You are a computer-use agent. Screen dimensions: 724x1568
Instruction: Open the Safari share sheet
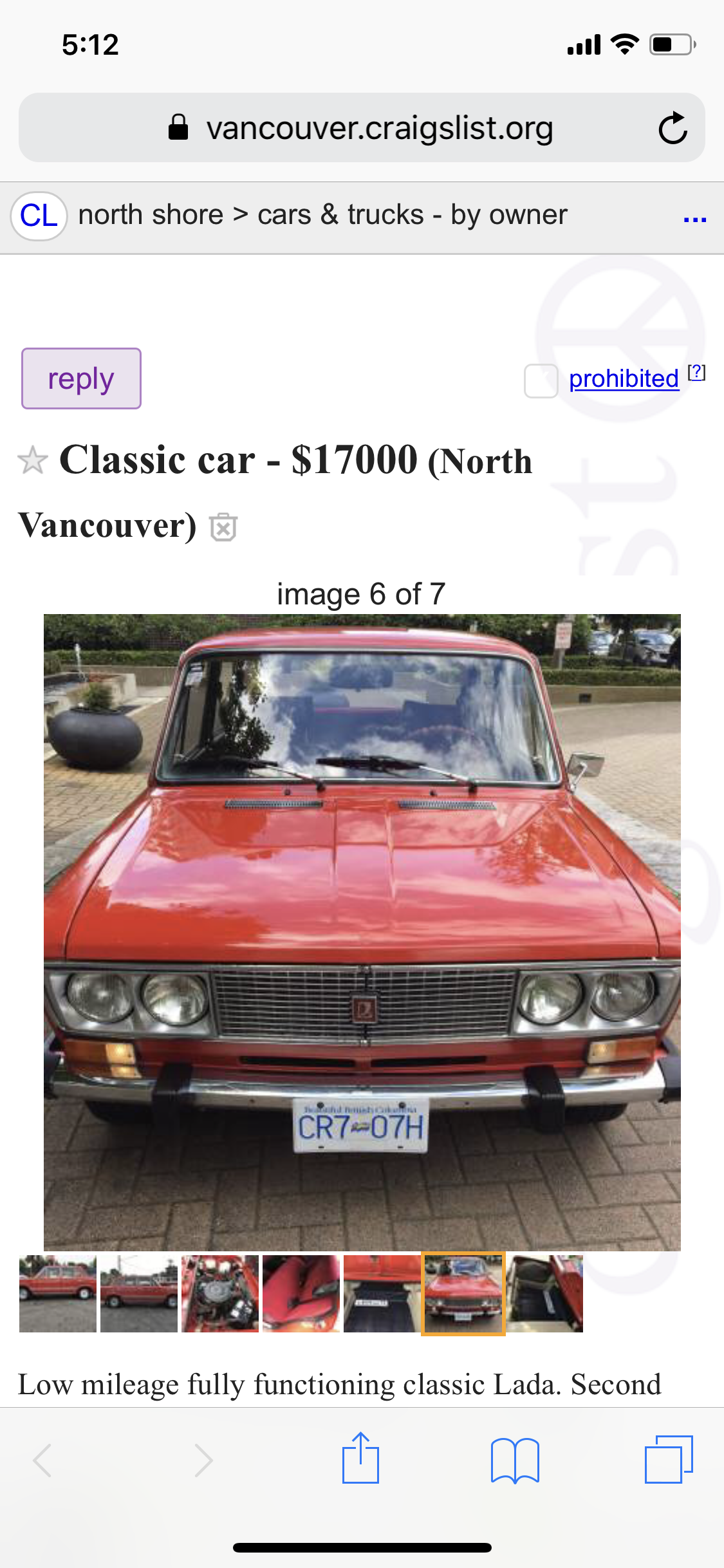[360, 1459]
